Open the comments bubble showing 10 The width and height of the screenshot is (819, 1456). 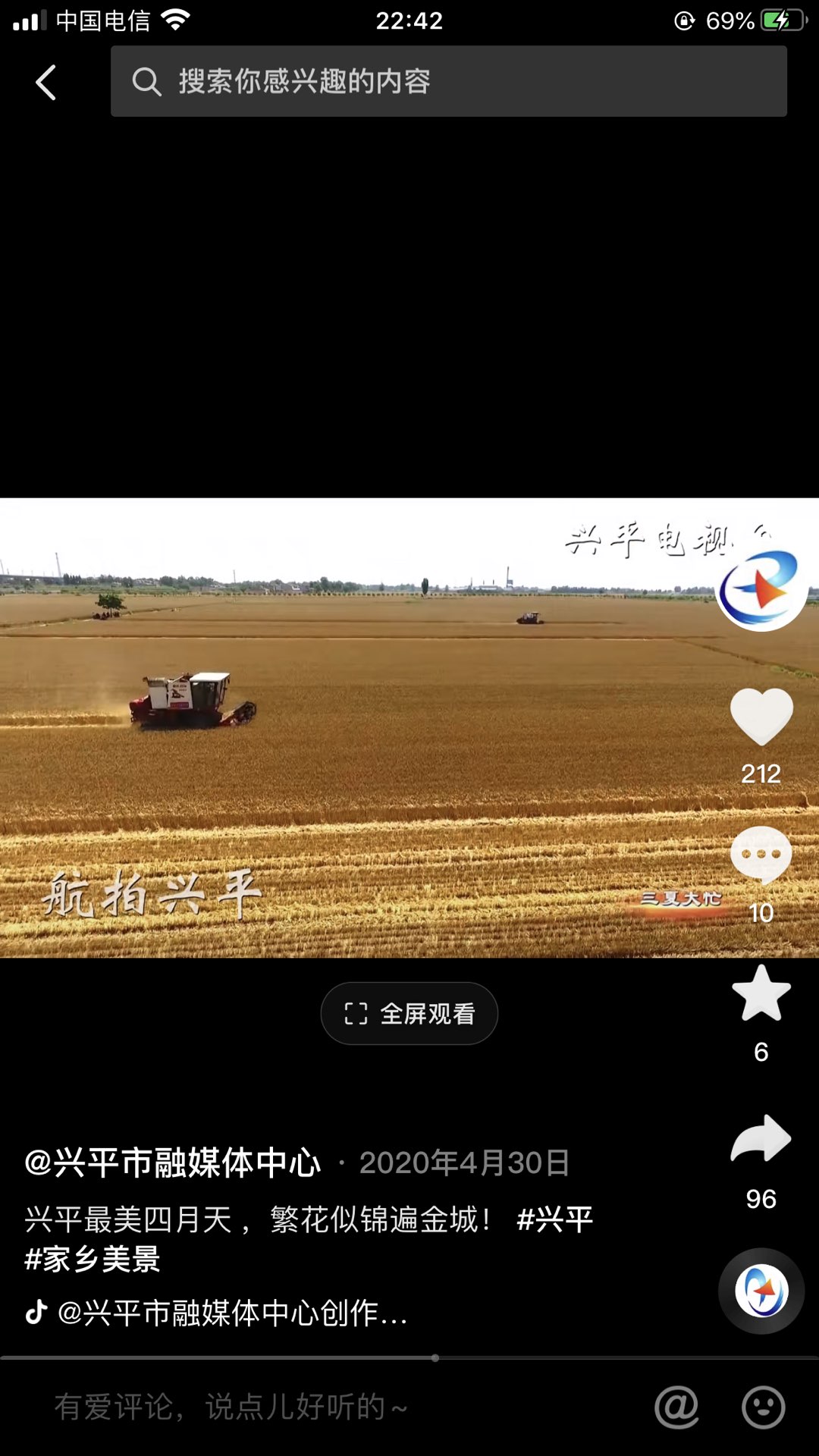pyautogui.click(x=761, y=855)
